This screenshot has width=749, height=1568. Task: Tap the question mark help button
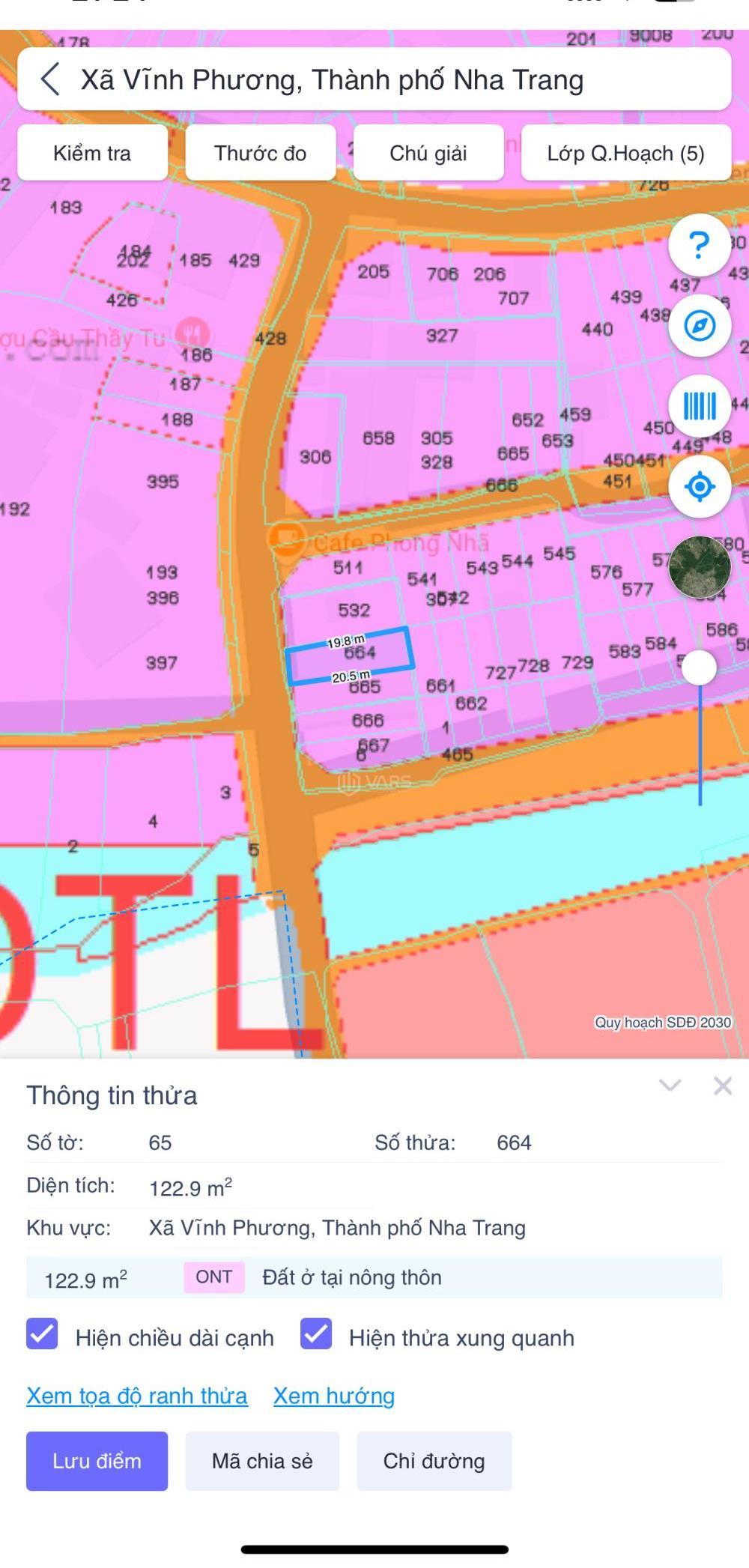coord(699,244)
